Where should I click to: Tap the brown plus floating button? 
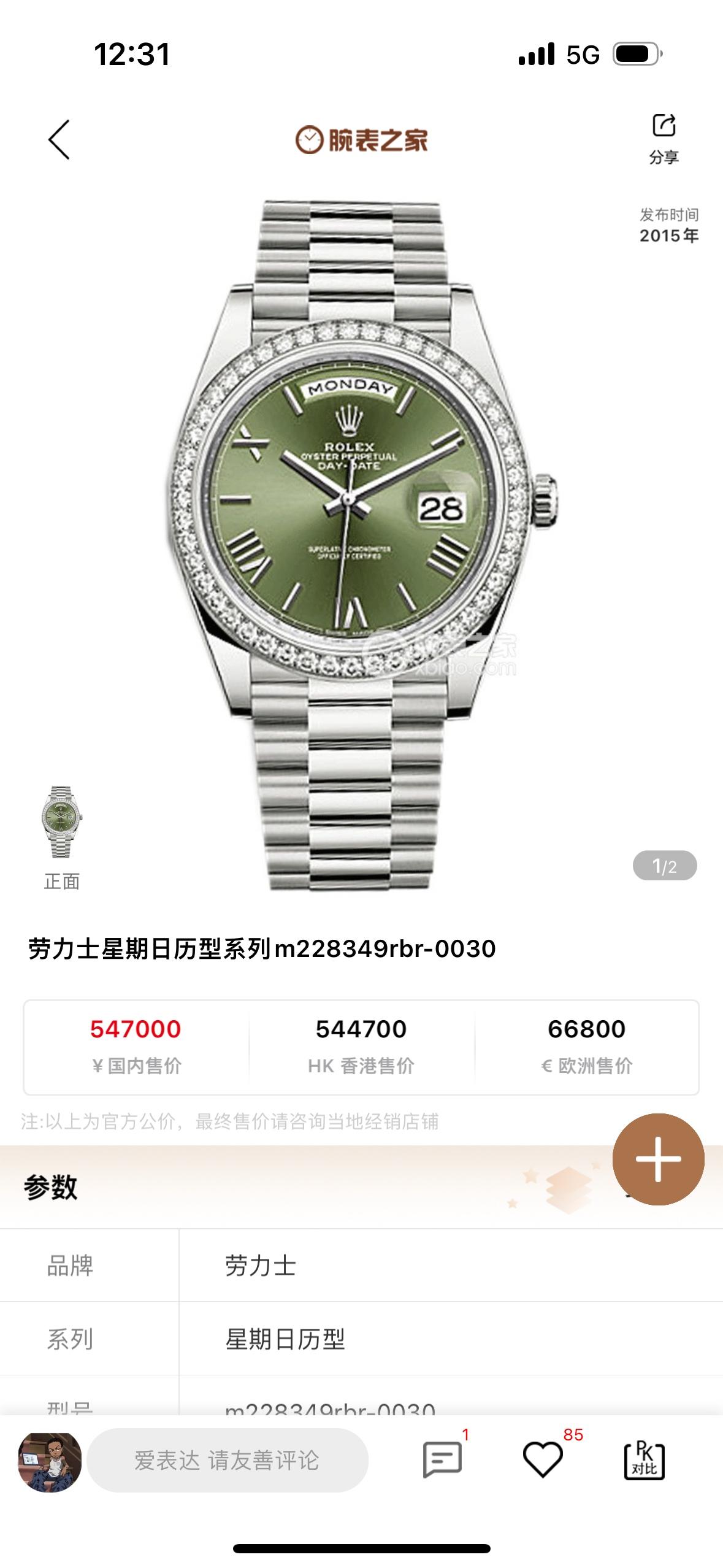click(658, 1159)
